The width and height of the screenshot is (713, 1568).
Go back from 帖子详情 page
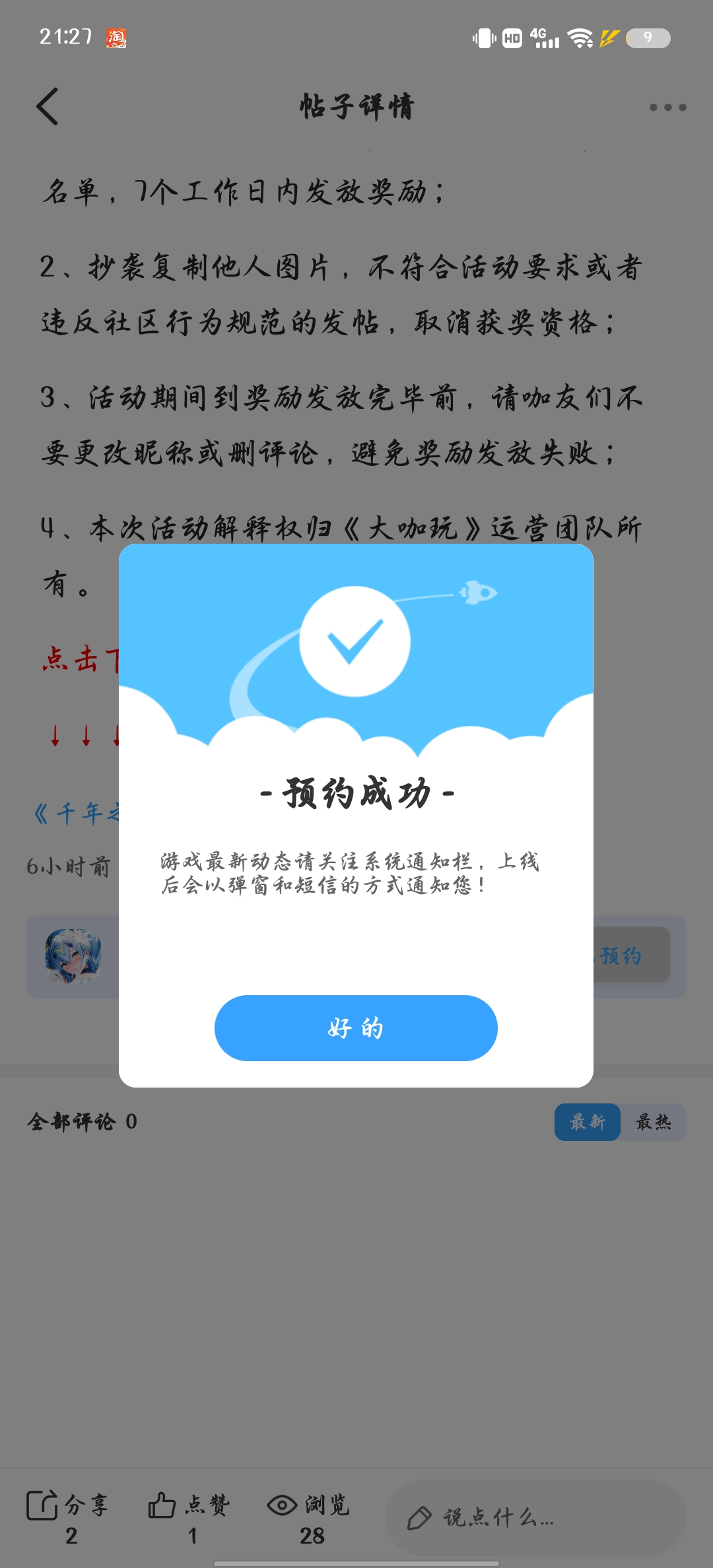(48, 106)
